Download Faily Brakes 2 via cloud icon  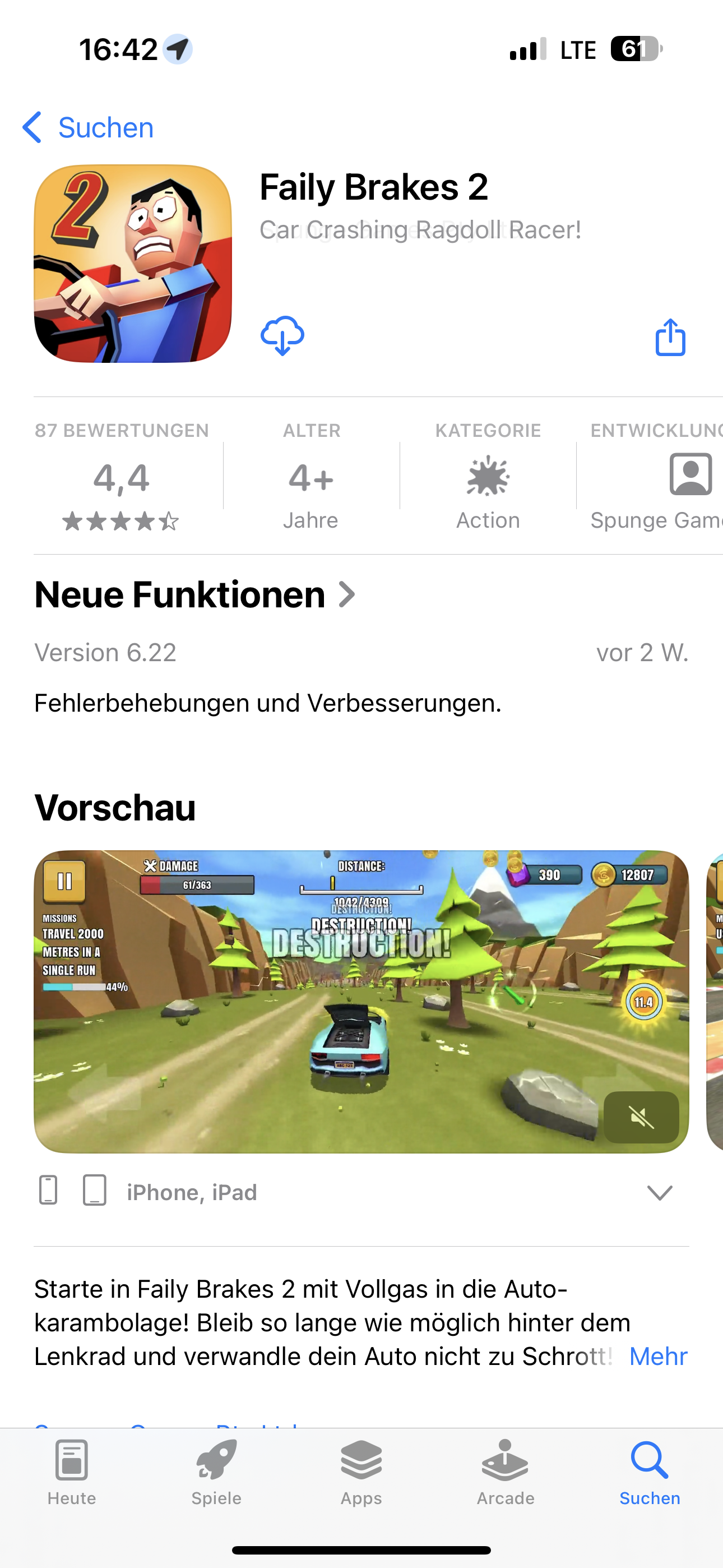[282, 335]
